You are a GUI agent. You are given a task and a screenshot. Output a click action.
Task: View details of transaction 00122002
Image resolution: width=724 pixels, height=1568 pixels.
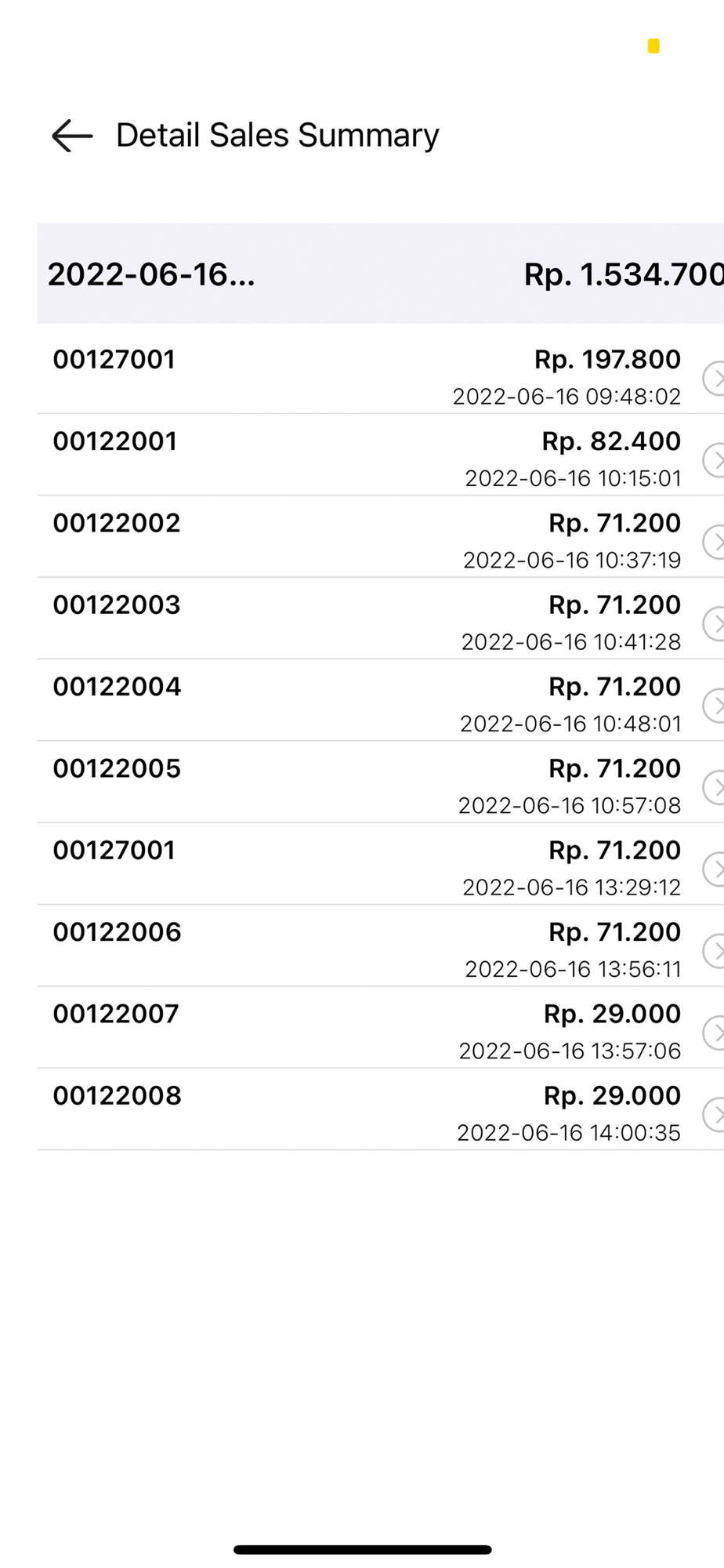[381, 536]
